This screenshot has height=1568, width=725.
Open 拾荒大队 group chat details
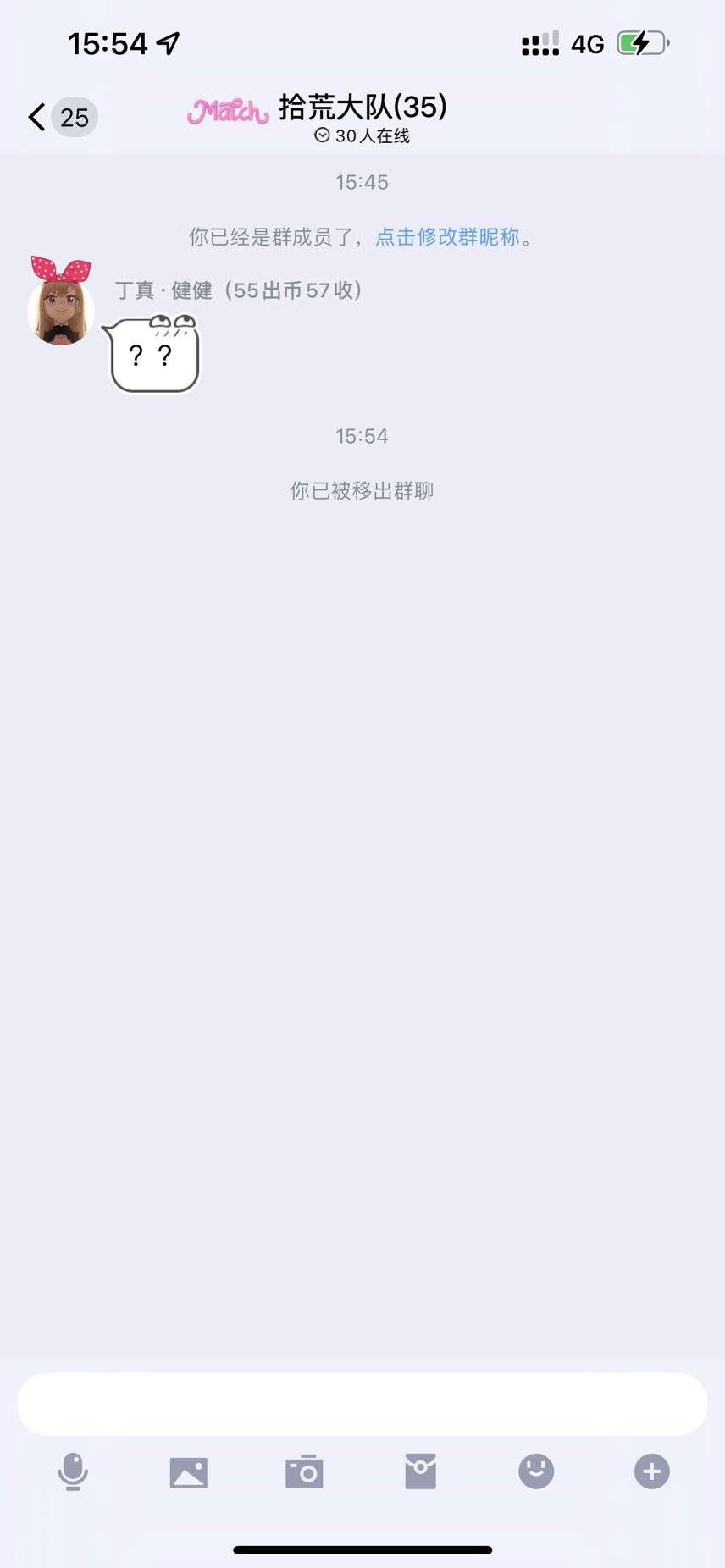coord(362,108)
